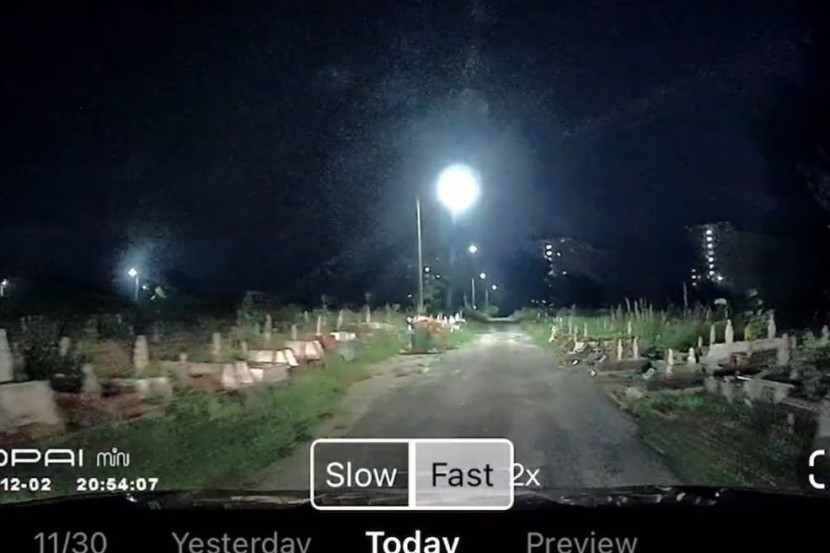This screenshot has height=553, width=830.
Task: Open the Preview tab
Action: coord(581,541)
